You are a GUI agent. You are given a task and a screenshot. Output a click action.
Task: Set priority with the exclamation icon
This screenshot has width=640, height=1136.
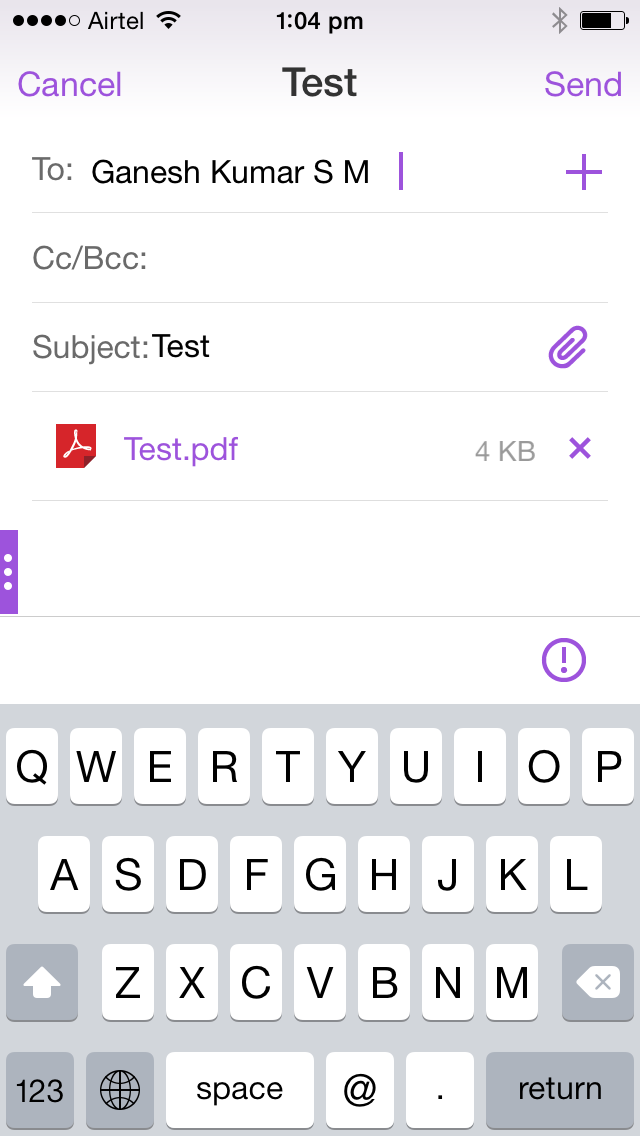(x=564, y=659)
